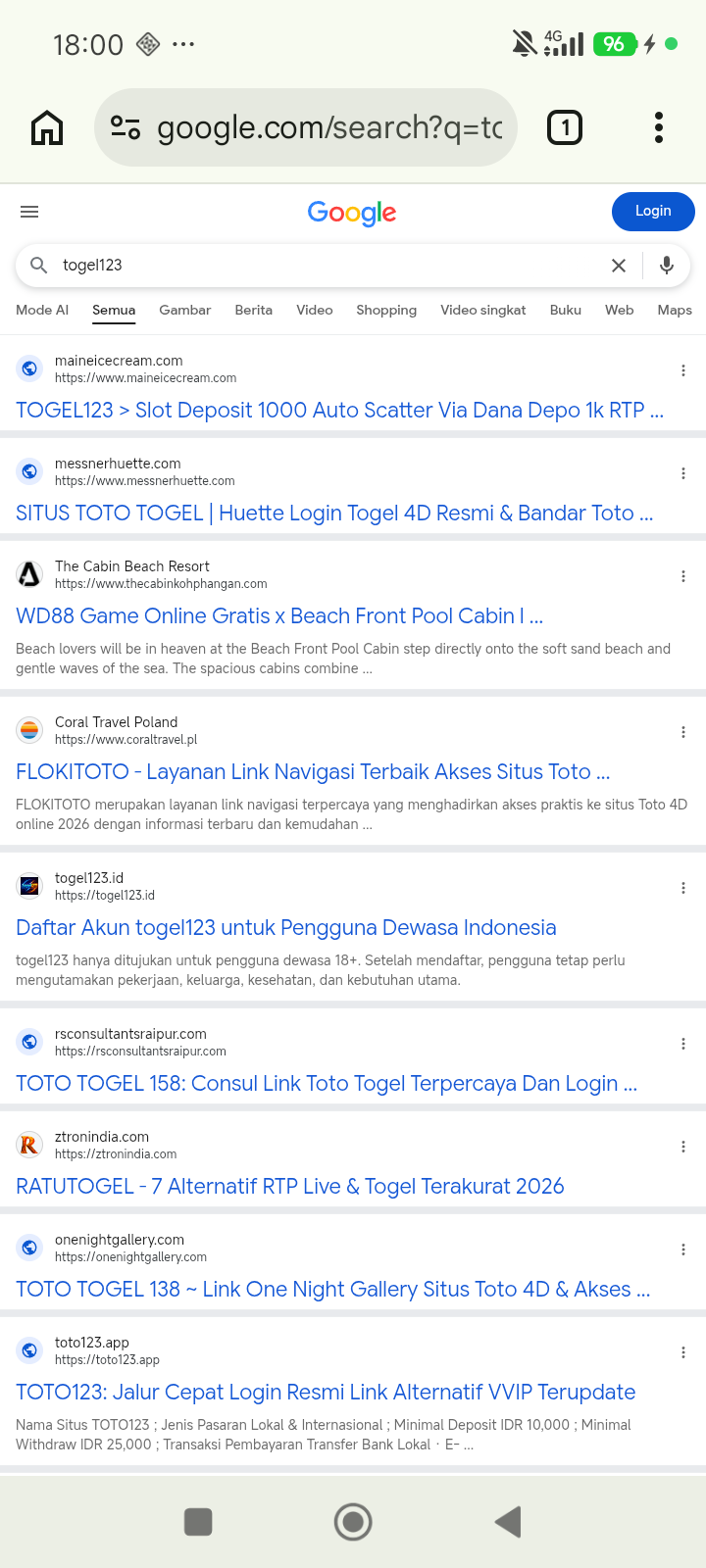This screenshot has width=706, height=1568.
Task: Go to the browser home page
Action: click(47, 127)
